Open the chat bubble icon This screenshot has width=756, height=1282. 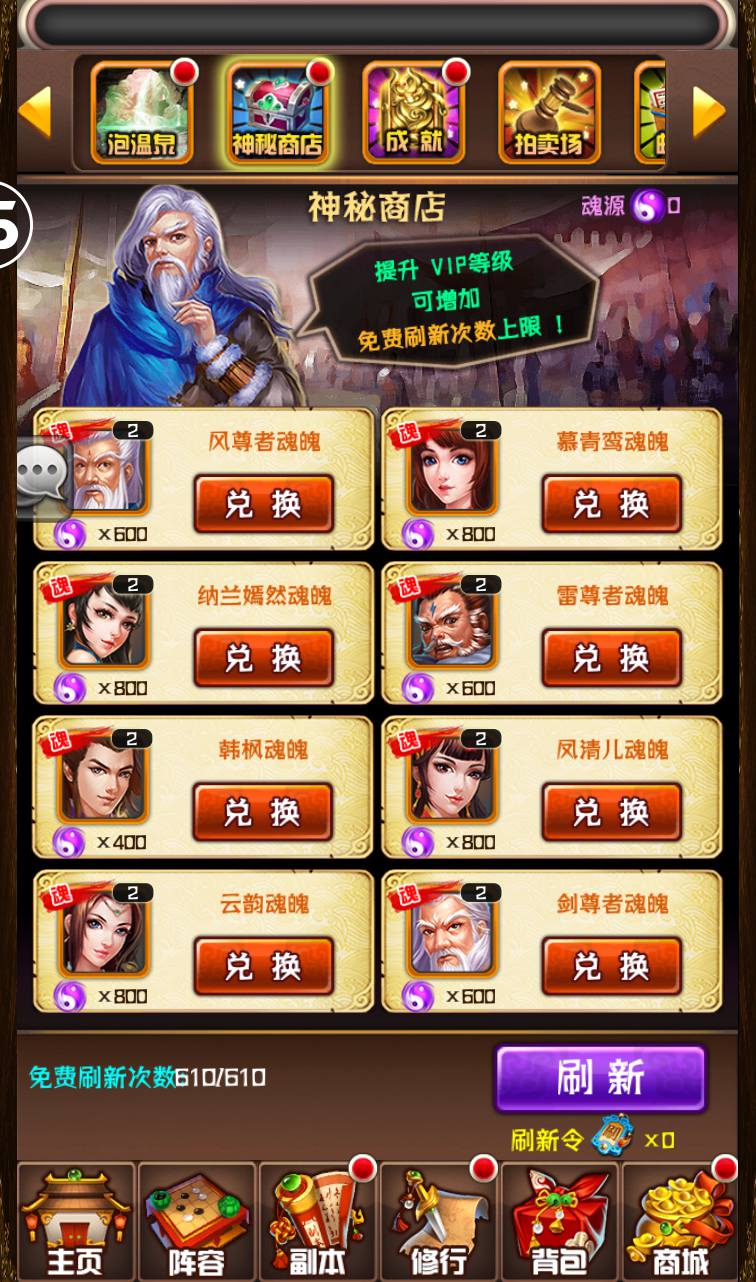click(42, 479)
